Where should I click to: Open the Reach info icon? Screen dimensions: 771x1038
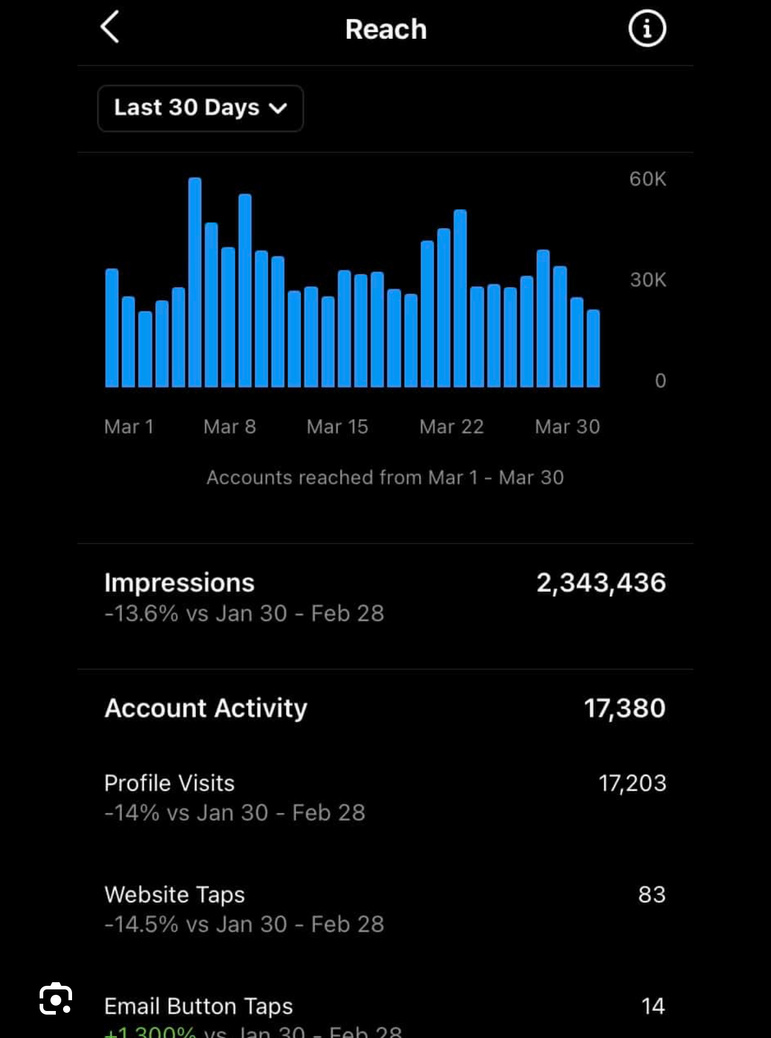coord(646,29)
